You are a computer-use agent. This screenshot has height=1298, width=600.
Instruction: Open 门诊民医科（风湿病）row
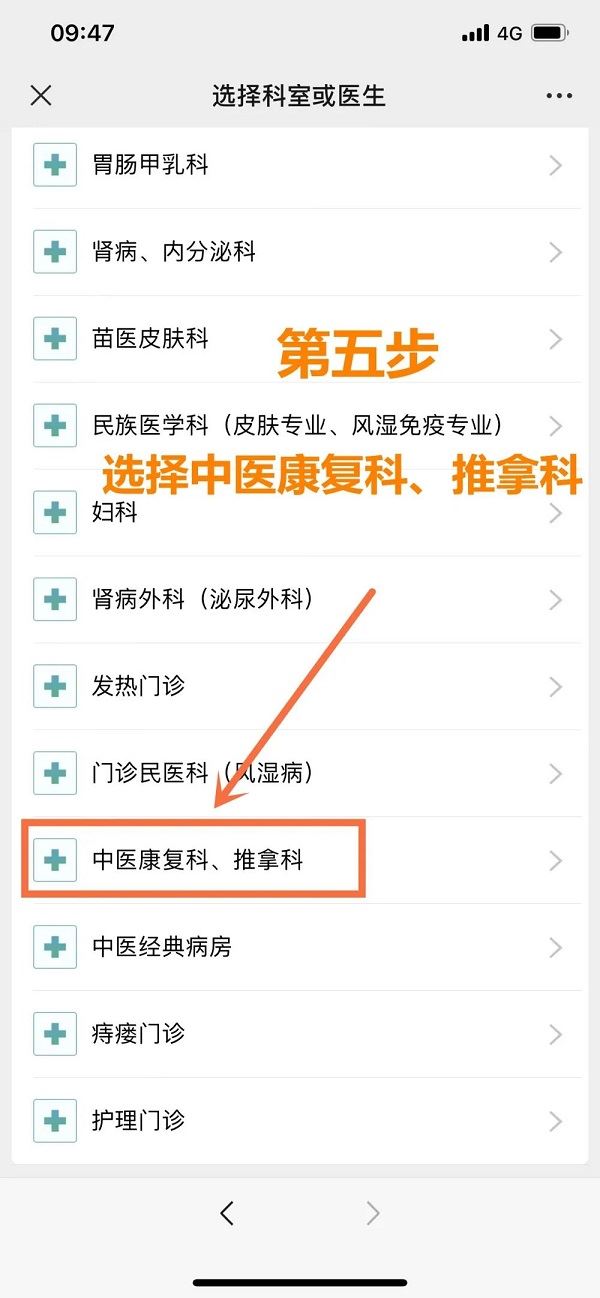pyautogui.click(x=300, y=774)
